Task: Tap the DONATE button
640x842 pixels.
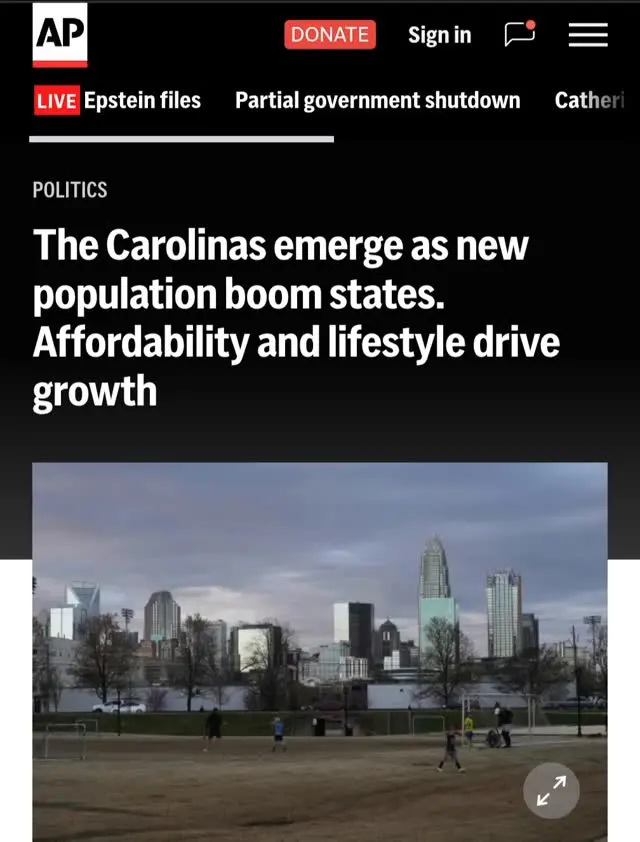Action: pos(330,35)
